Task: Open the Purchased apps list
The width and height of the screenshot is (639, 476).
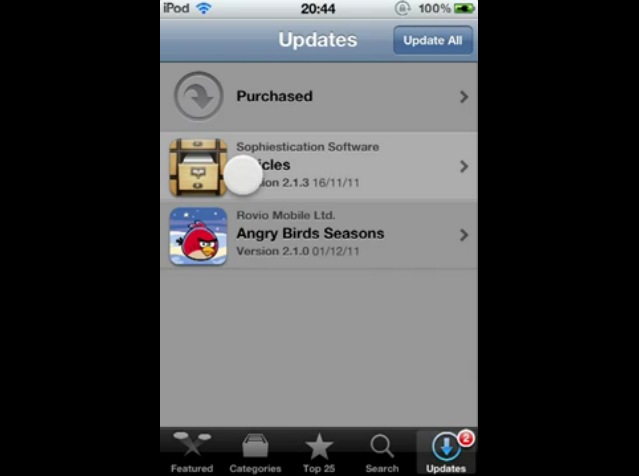Action: click(318, 97)
